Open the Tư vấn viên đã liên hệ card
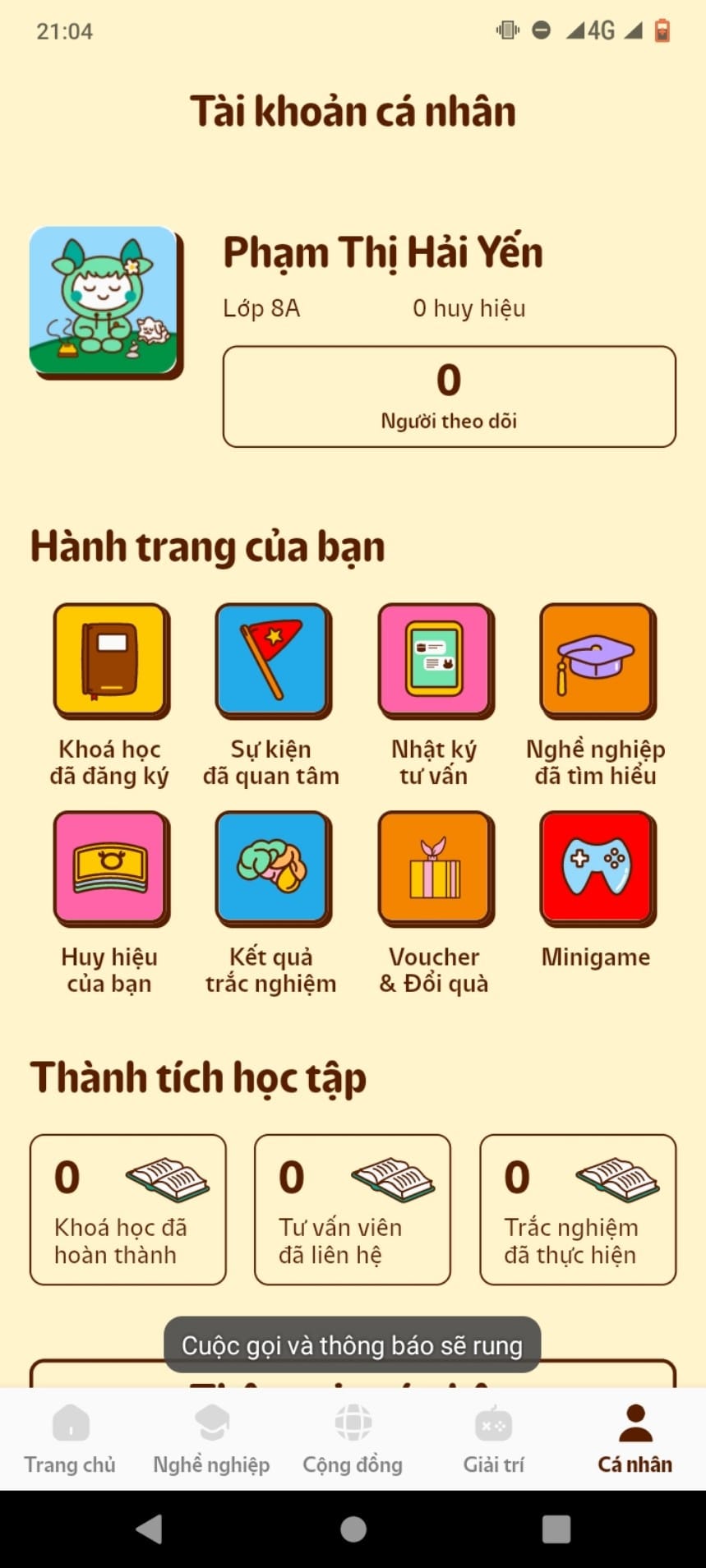 point(353,1209)
